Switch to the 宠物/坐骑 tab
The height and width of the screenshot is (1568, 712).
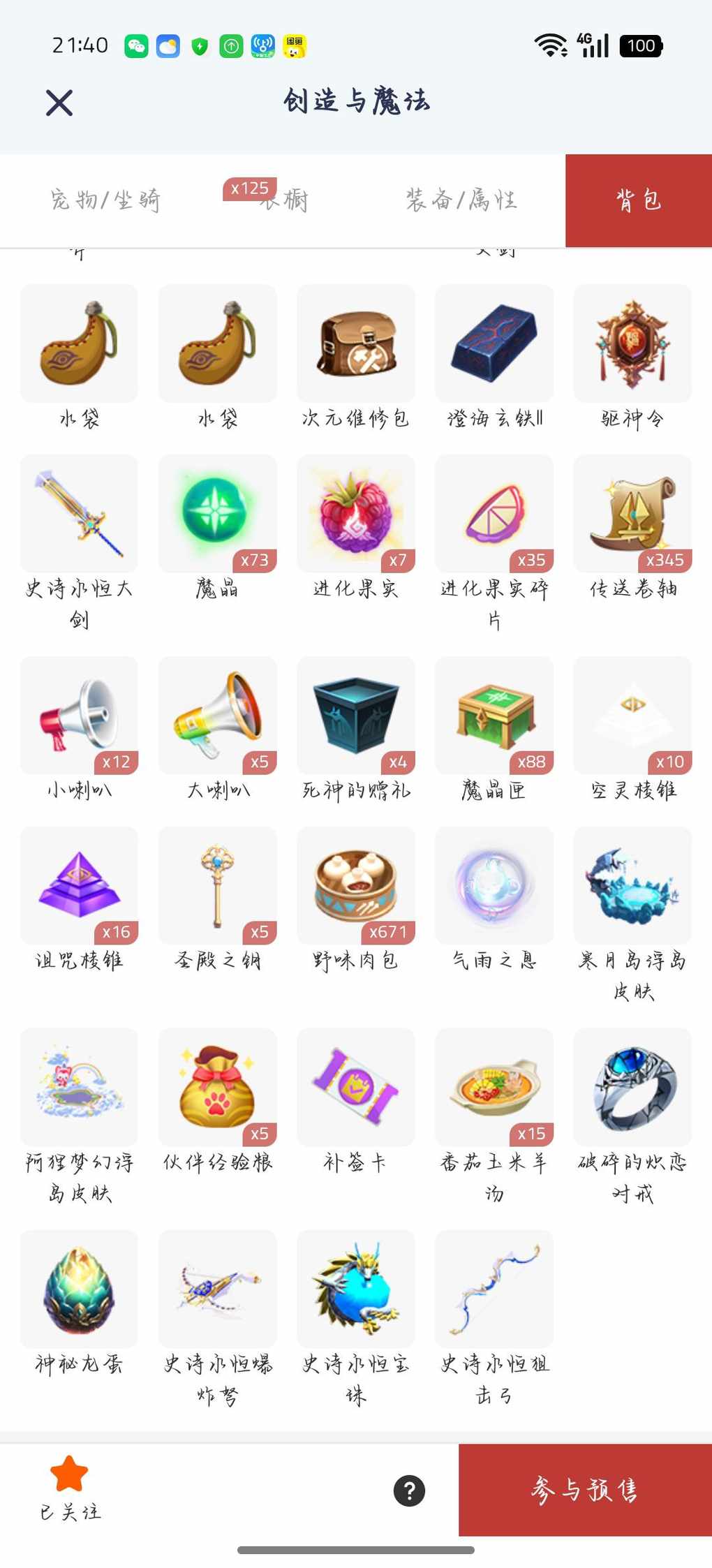coord(105,200)
